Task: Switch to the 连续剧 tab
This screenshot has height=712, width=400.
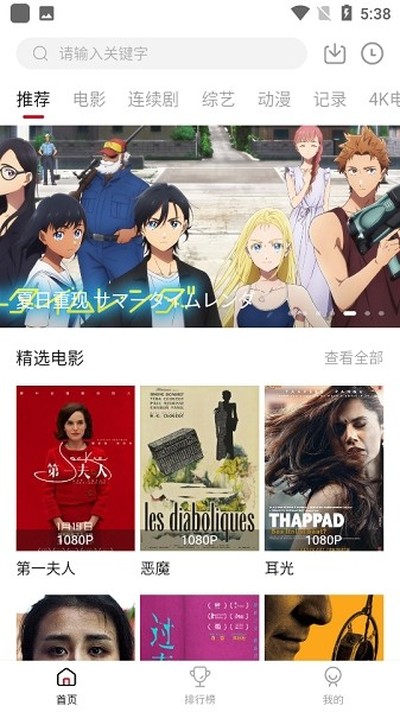Action: point(153,99)
